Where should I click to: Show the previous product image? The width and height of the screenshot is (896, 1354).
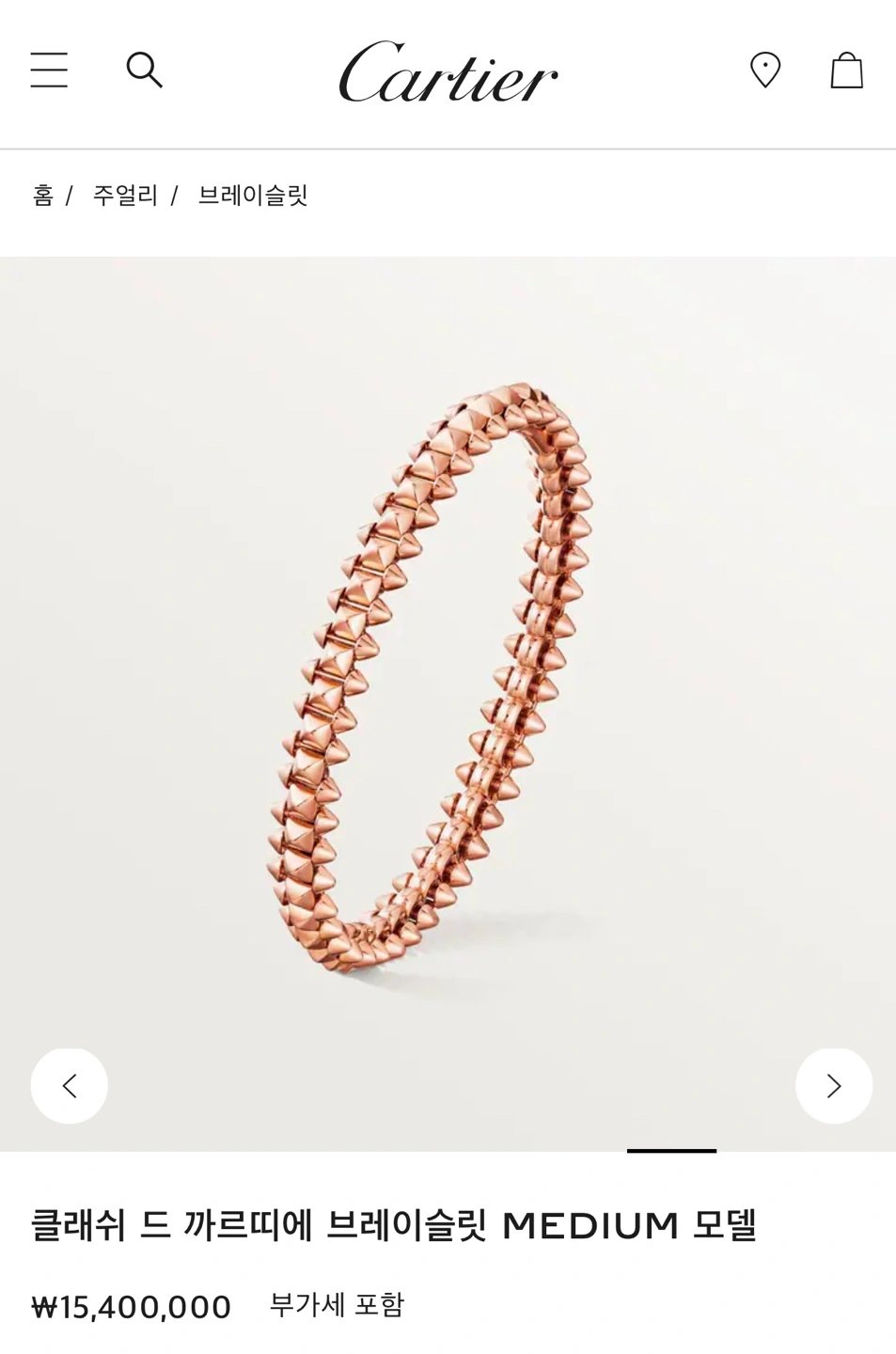pos(70,1086)
